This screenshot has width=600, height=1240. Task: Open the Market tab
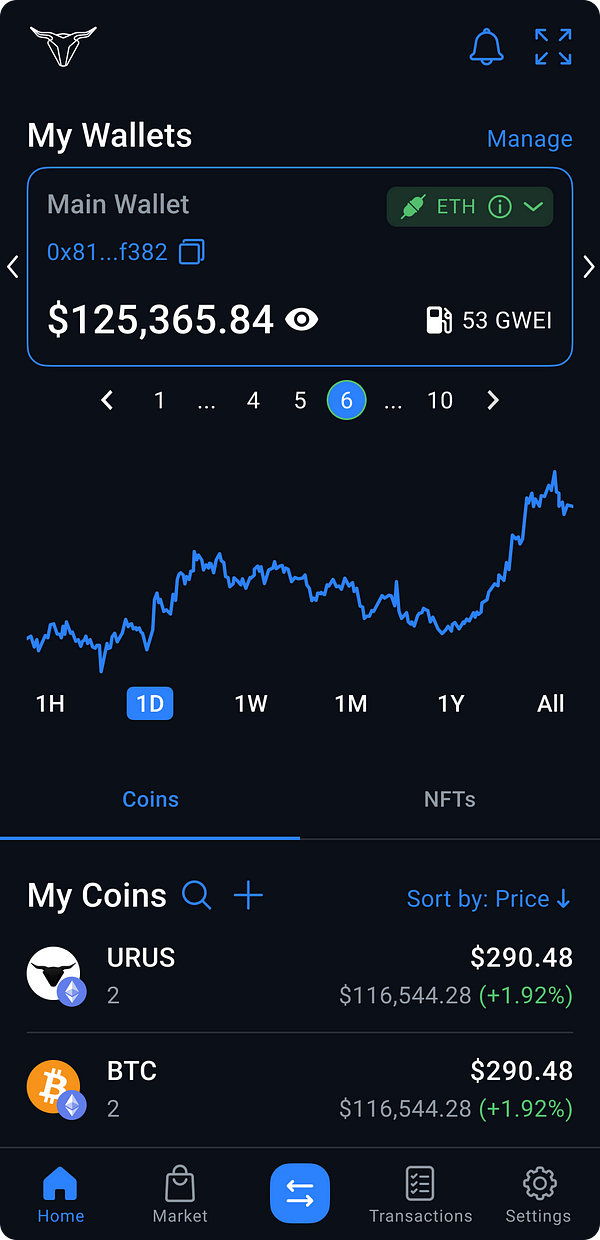coord(180,1195)
